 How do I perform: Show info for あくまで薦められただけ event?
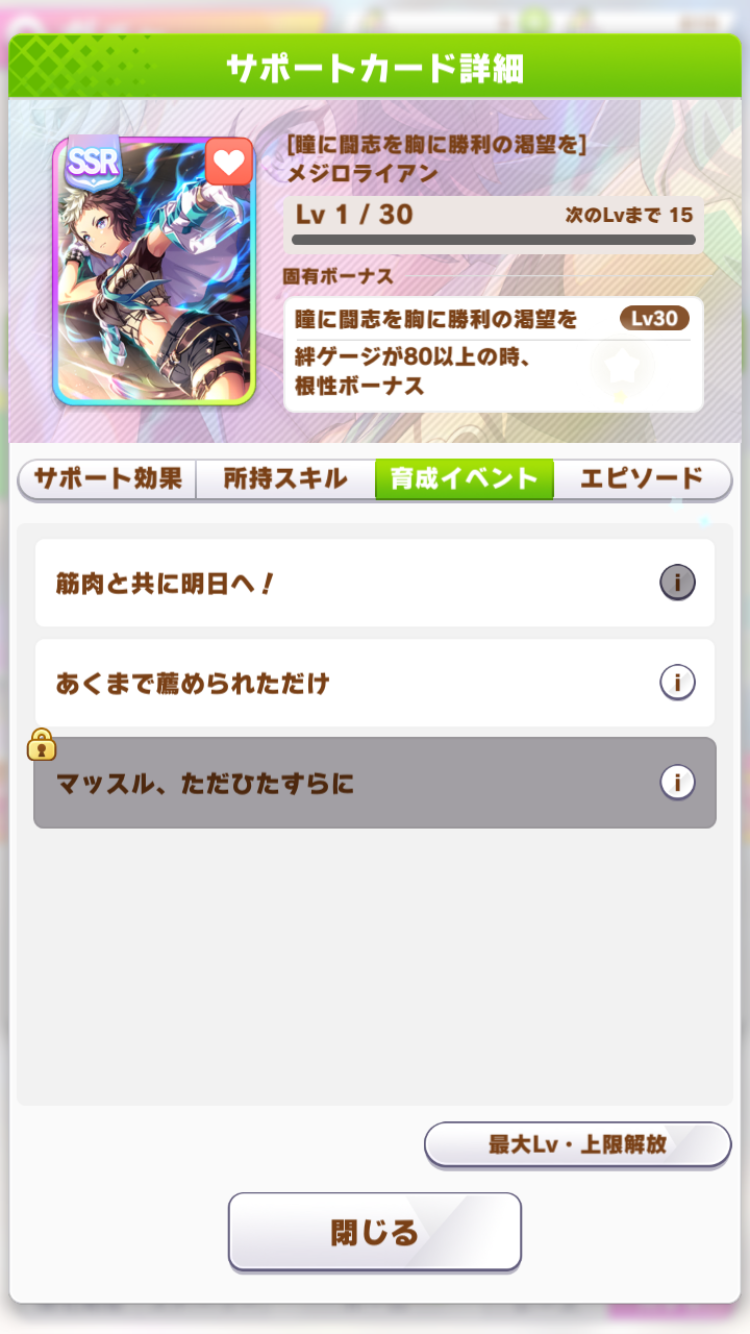[x=677, y=683]
